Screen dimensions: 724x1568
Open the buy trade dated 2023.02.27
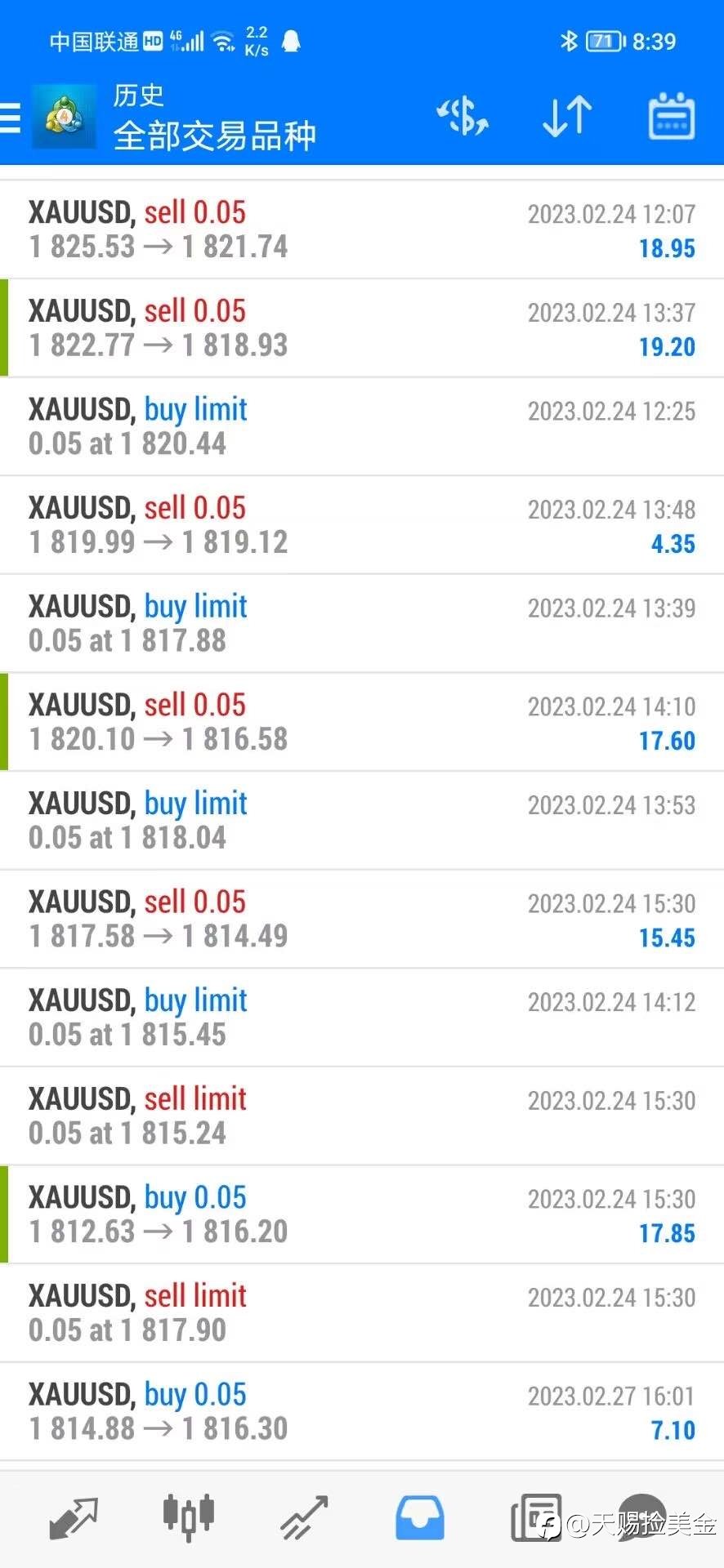pos(362,1411)
